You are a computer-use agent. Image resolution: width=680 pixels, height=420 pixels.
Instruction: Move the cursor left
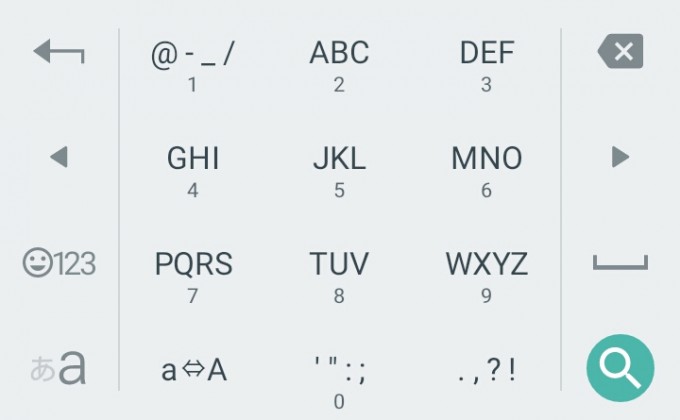(58, 157)
